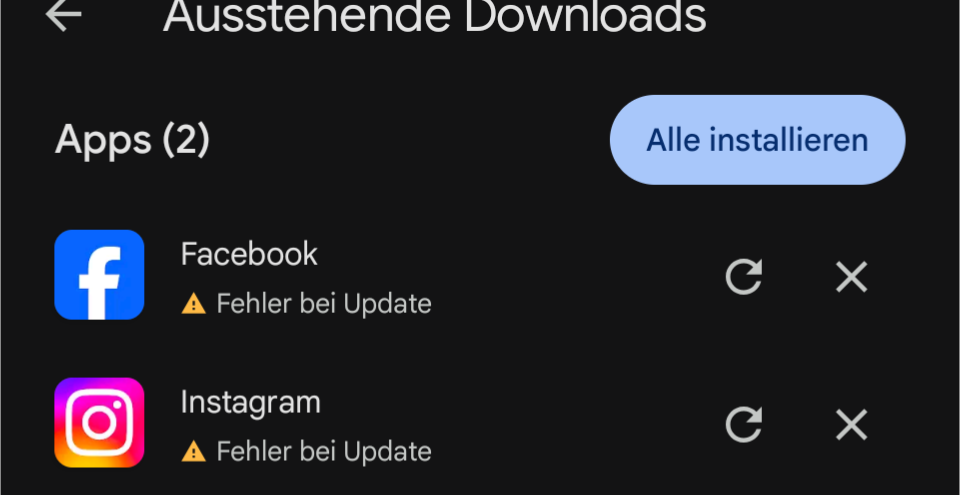The width and height of the screenshot is (960, 495).
Task: Tap the Alle installieren button
Action: coord(757,140)
